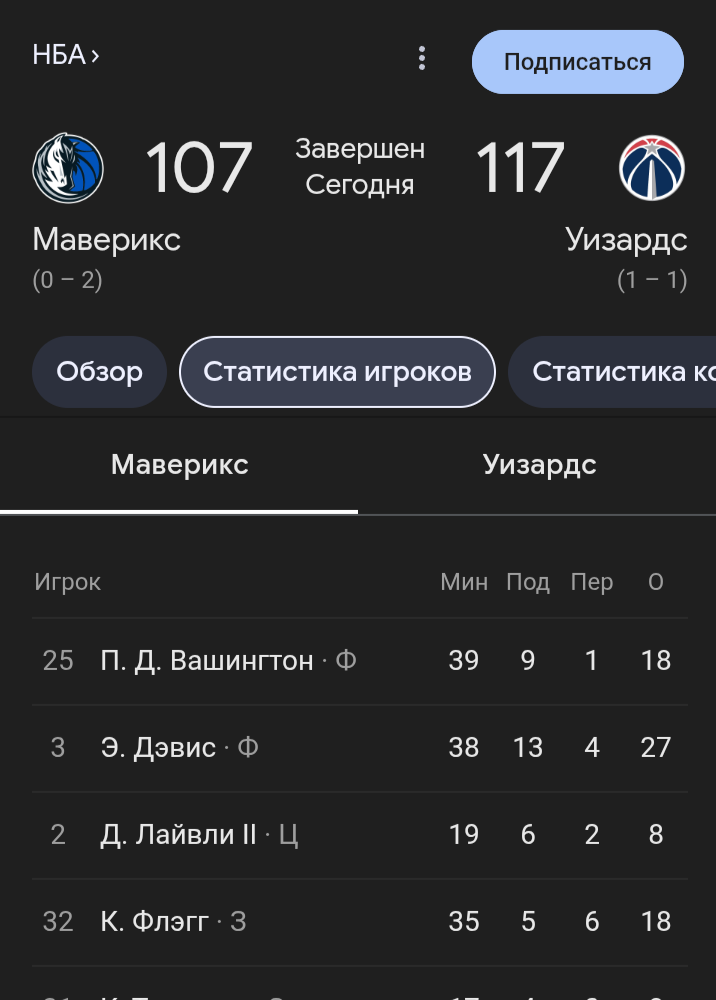This screenshot has width=716, height=1000.
Task: Switch to the Уизардс player stats tab
Action: click(x=539, y=465)
